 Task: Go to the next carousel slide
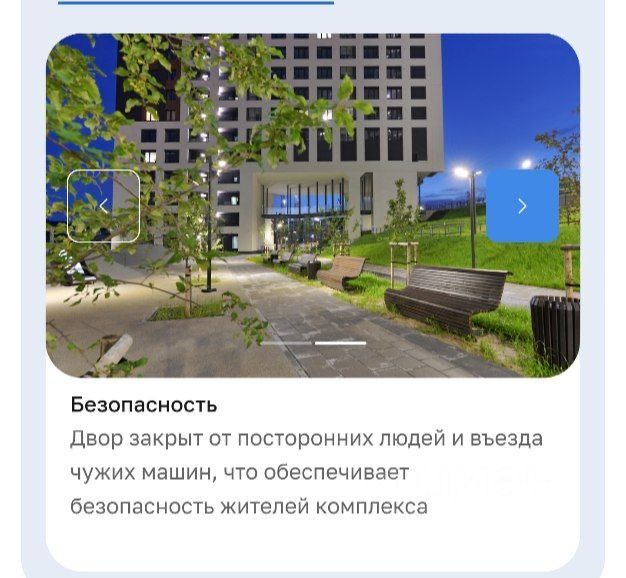(522, 206)
